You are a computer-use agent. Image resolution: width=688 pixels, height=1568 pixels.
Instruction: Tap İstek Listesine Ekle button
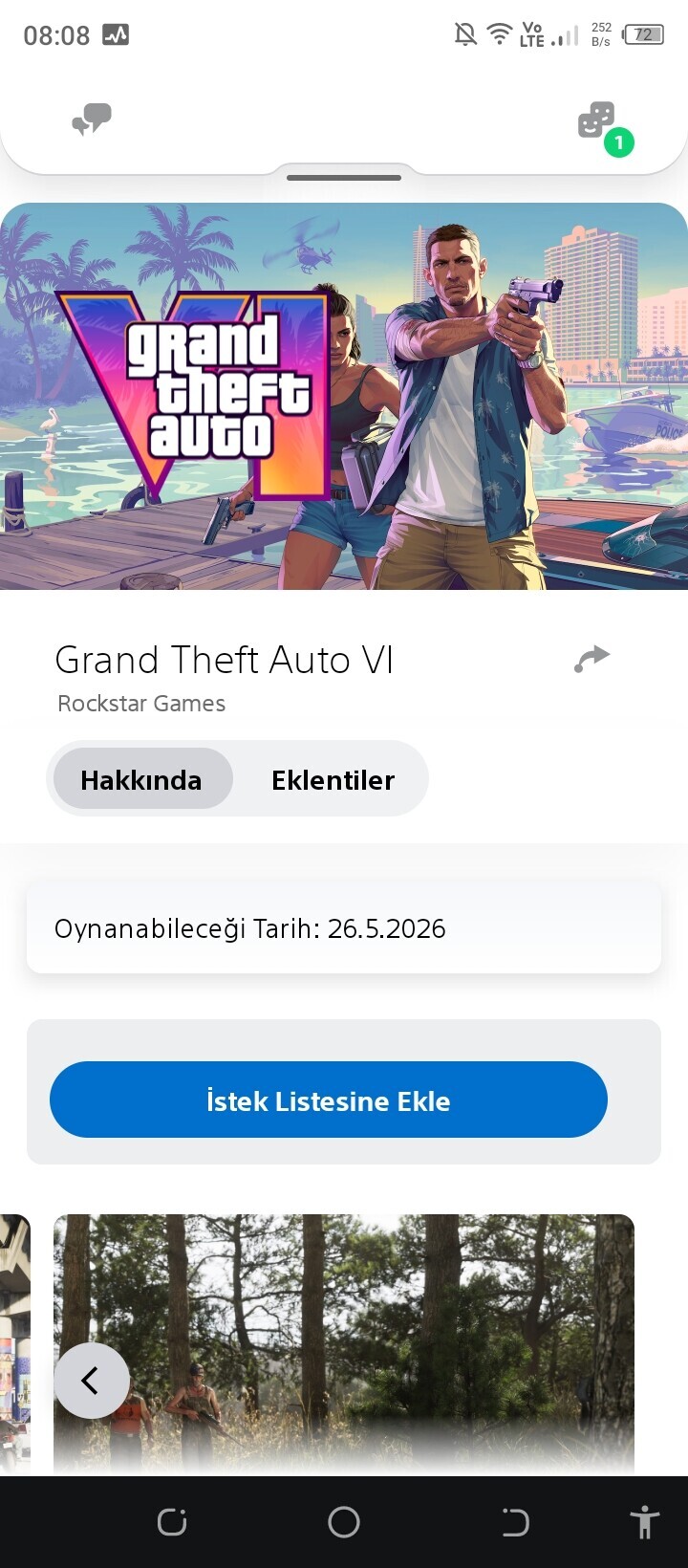point(328,1100)
